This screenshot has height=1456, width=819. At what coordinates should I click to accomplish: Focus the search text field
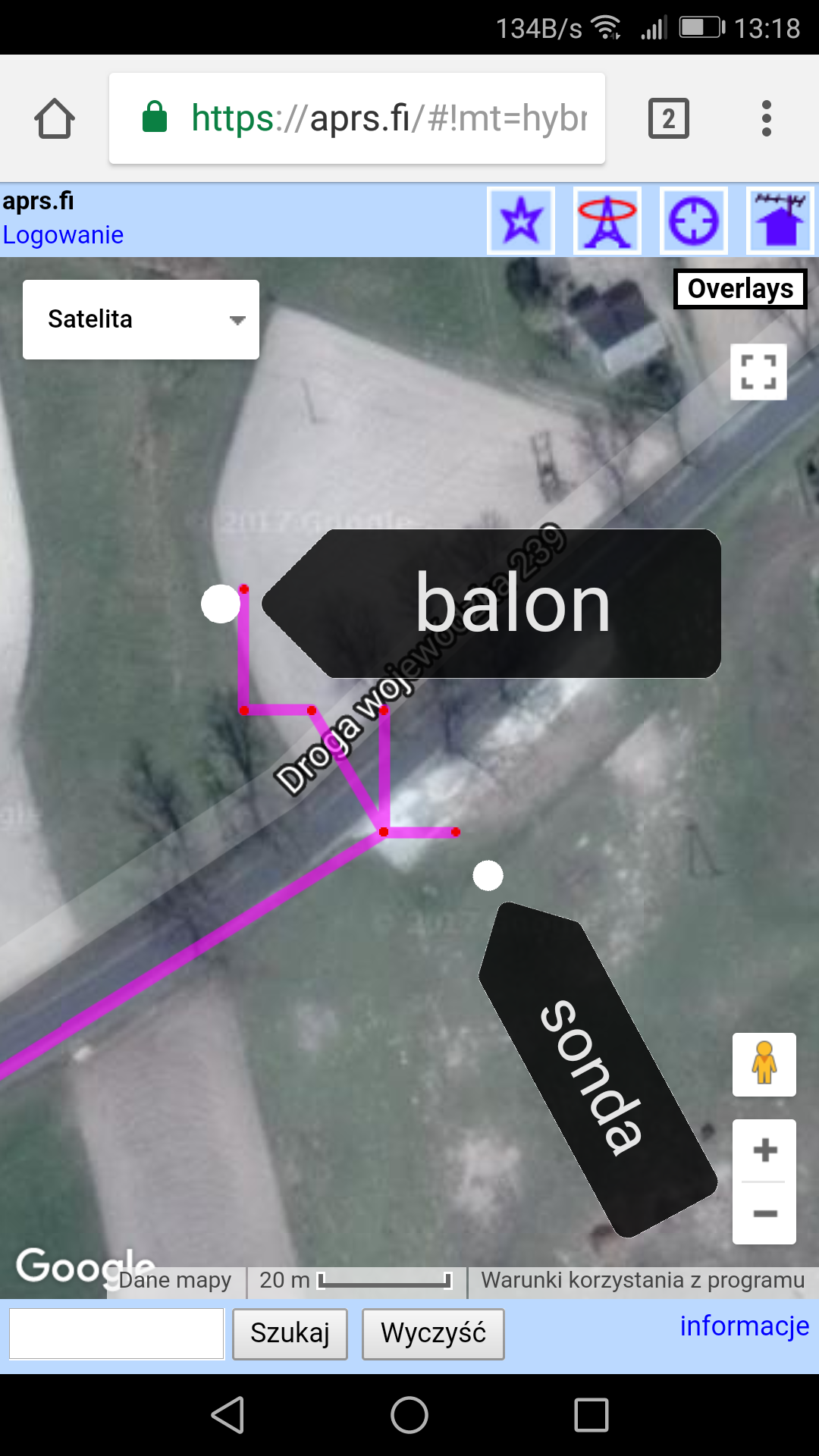(117, 1333)
